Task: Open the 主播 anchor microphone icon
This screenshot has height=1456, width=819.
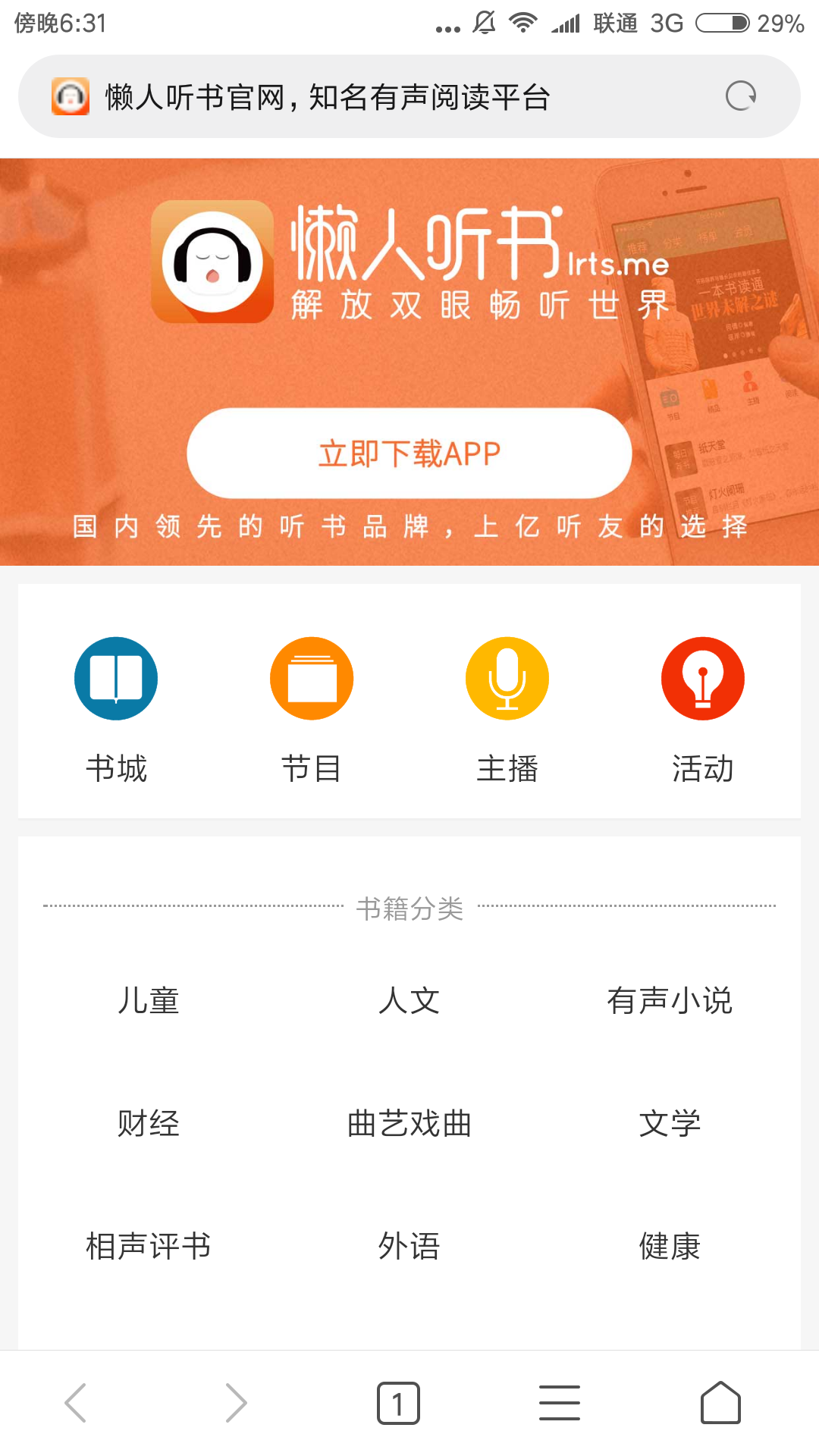Action: [x=507, y=677]
